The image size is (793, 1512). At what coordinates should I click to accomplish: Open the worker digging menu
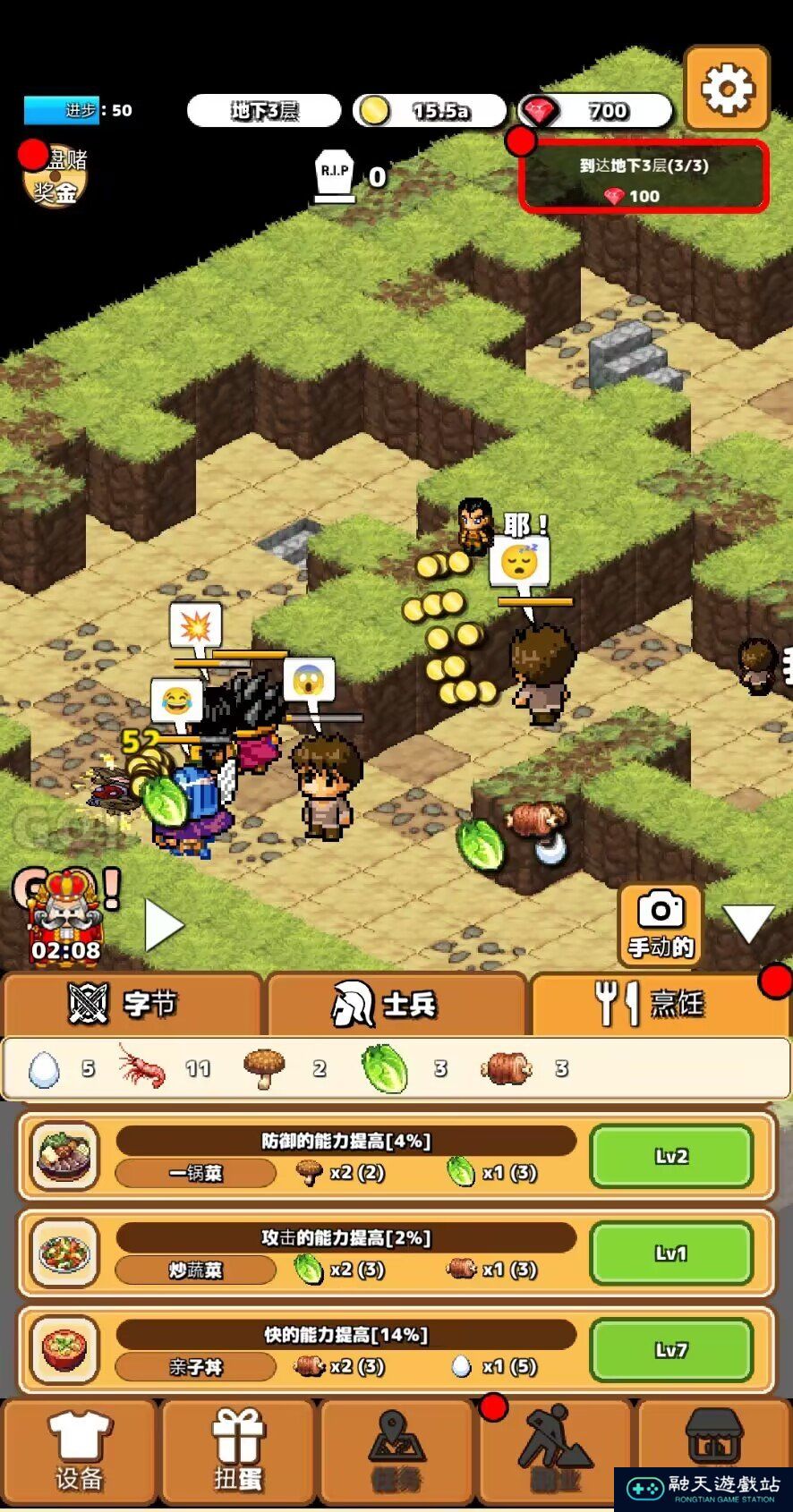click(x=555, y=1453)
